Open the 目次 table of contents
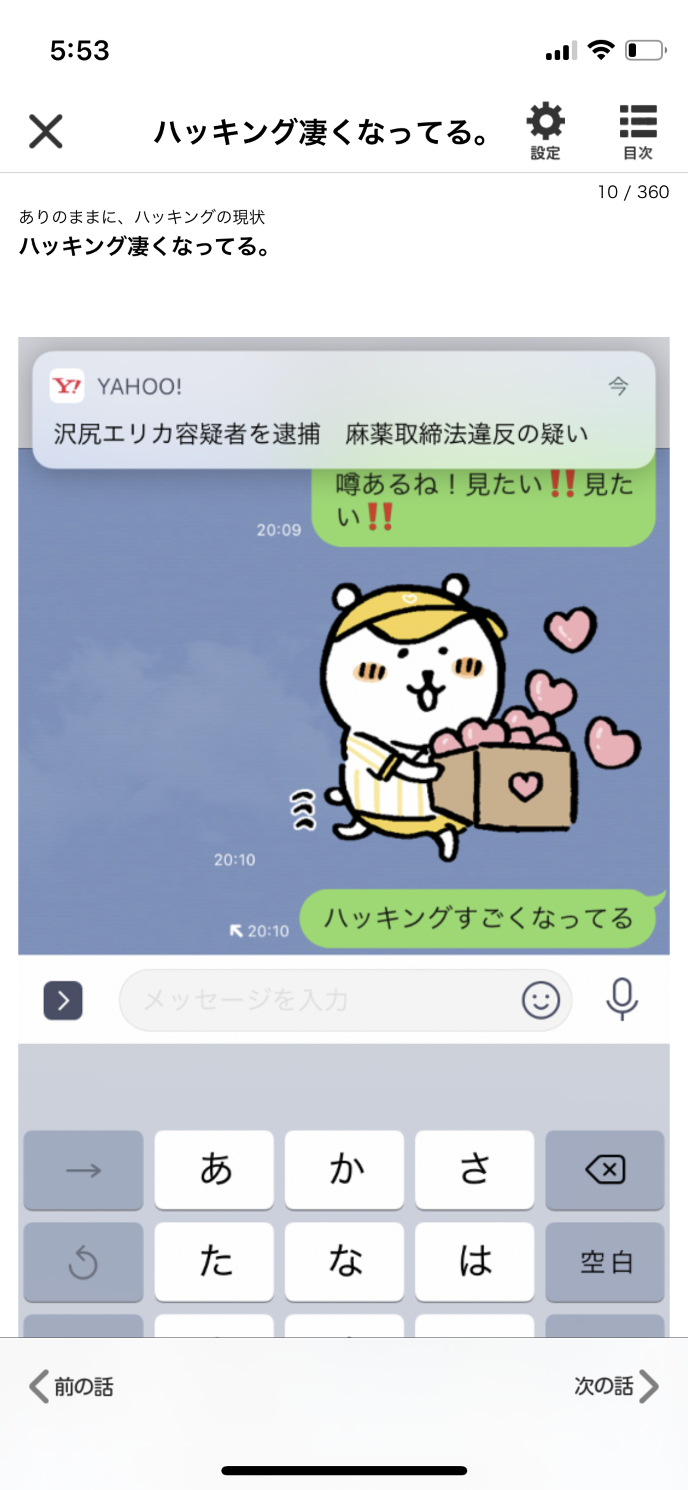688x1490 pixels. click(637, 131)
